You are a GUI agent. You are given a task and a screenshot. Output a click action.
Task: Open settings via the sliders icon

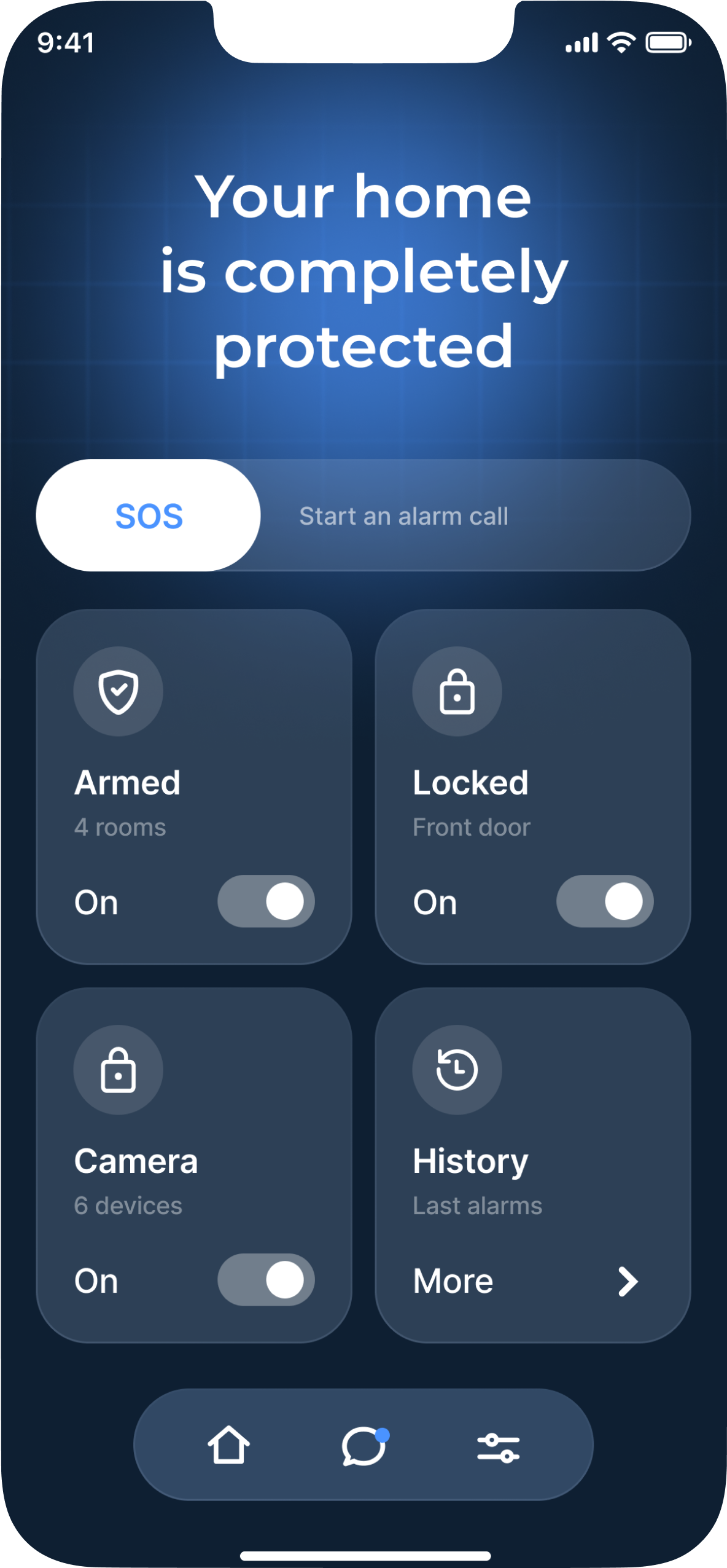[499, 1446]
